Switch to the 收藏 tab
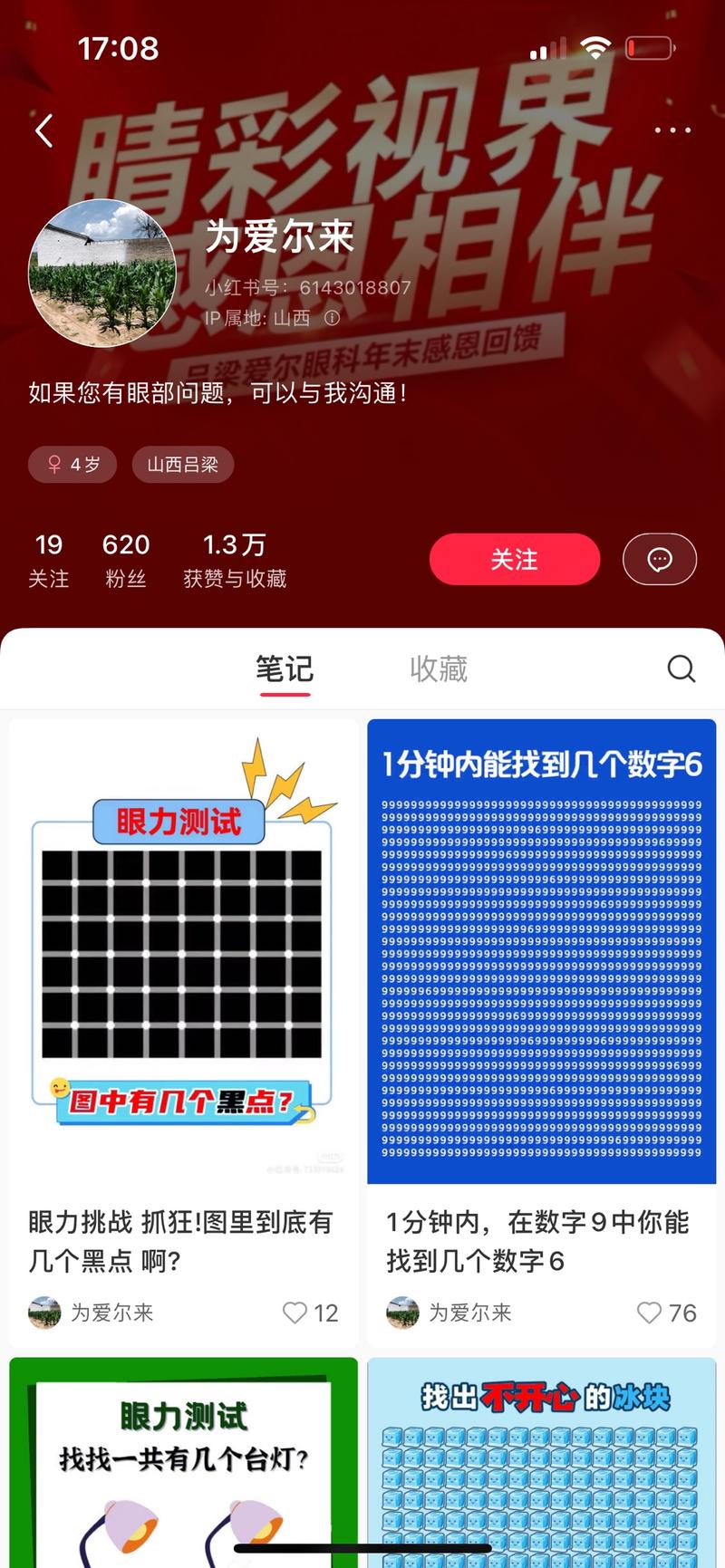The image size is (725, 1568). pyautogui.click(x=440, y=669)
